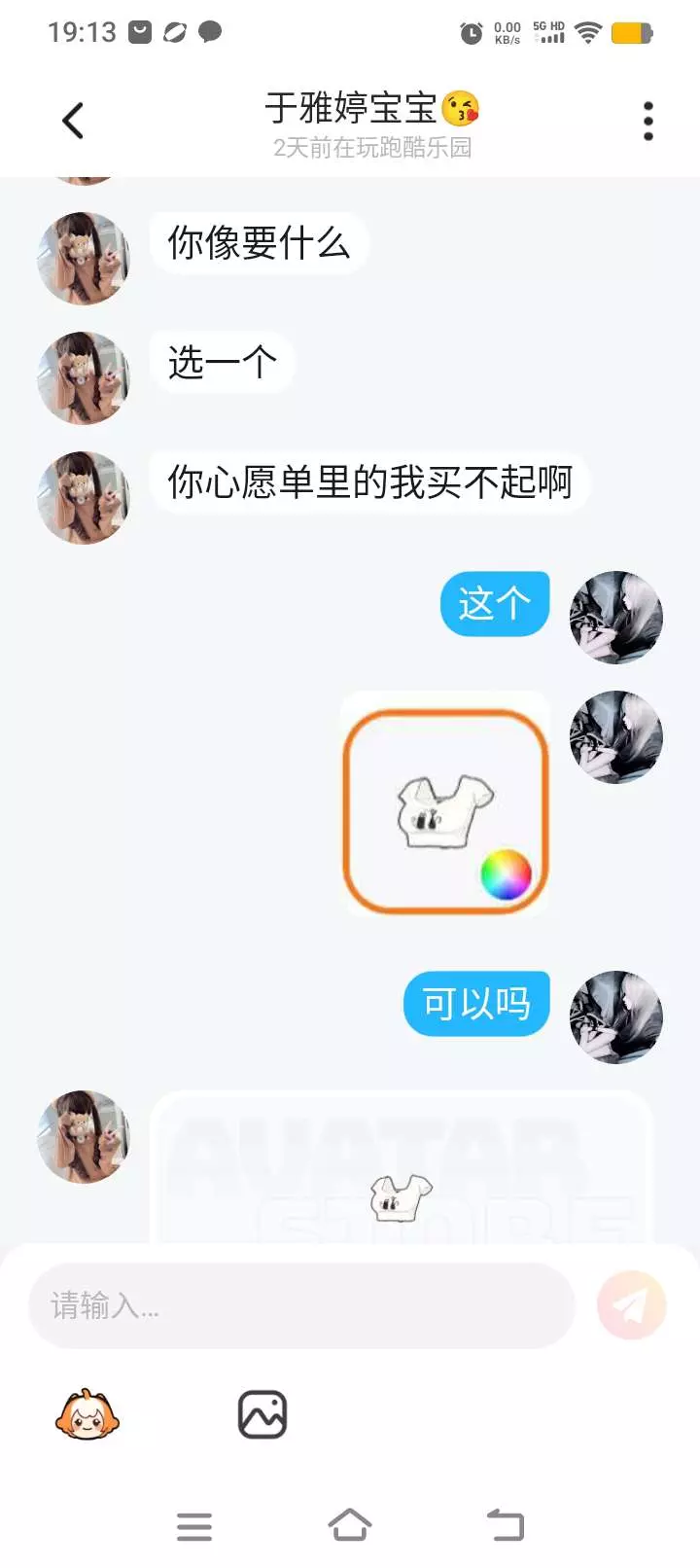Viewport: 700px width, 1568px height.
Task: View the friend's avatar beside 你像要什么
Action: pos(84,258)
